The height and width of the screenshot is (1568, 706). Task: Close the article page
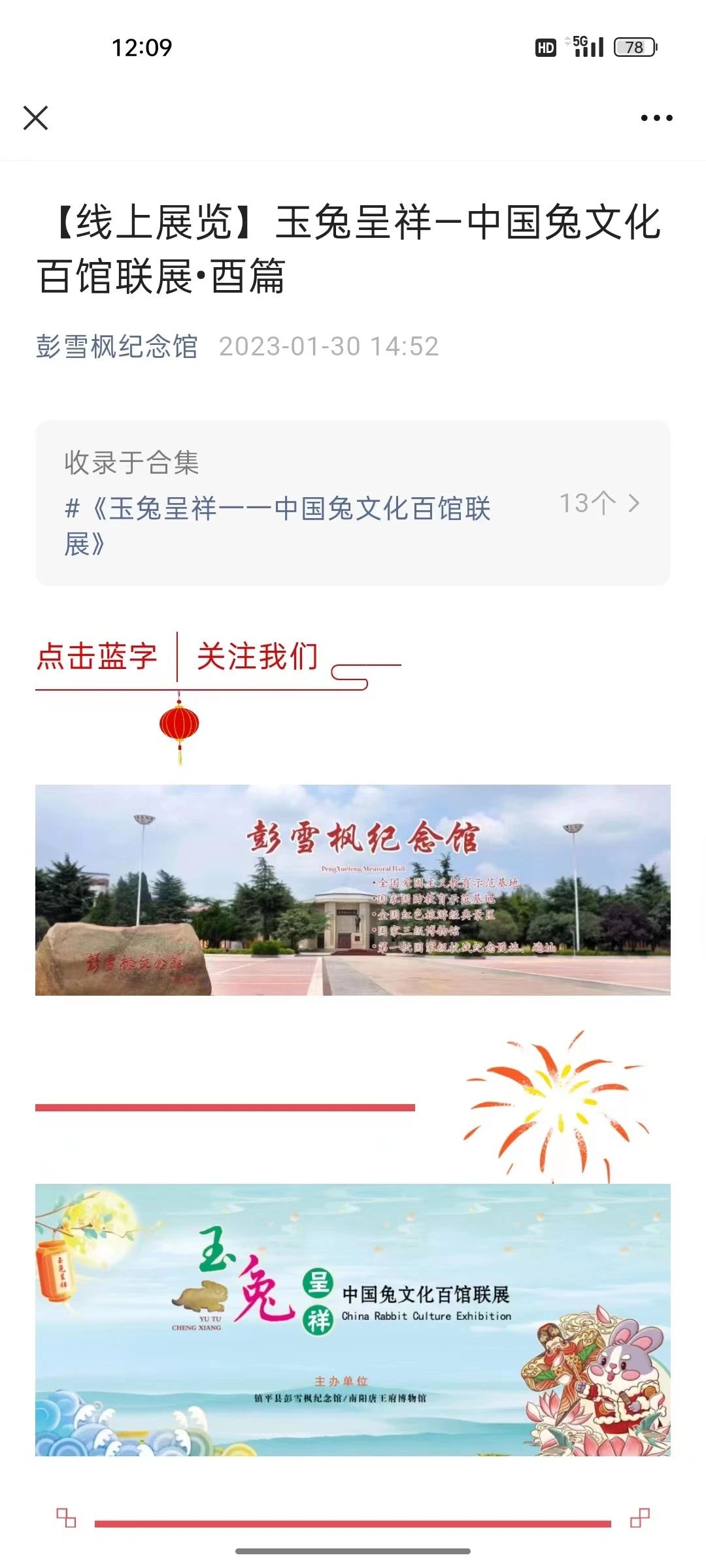35,118
